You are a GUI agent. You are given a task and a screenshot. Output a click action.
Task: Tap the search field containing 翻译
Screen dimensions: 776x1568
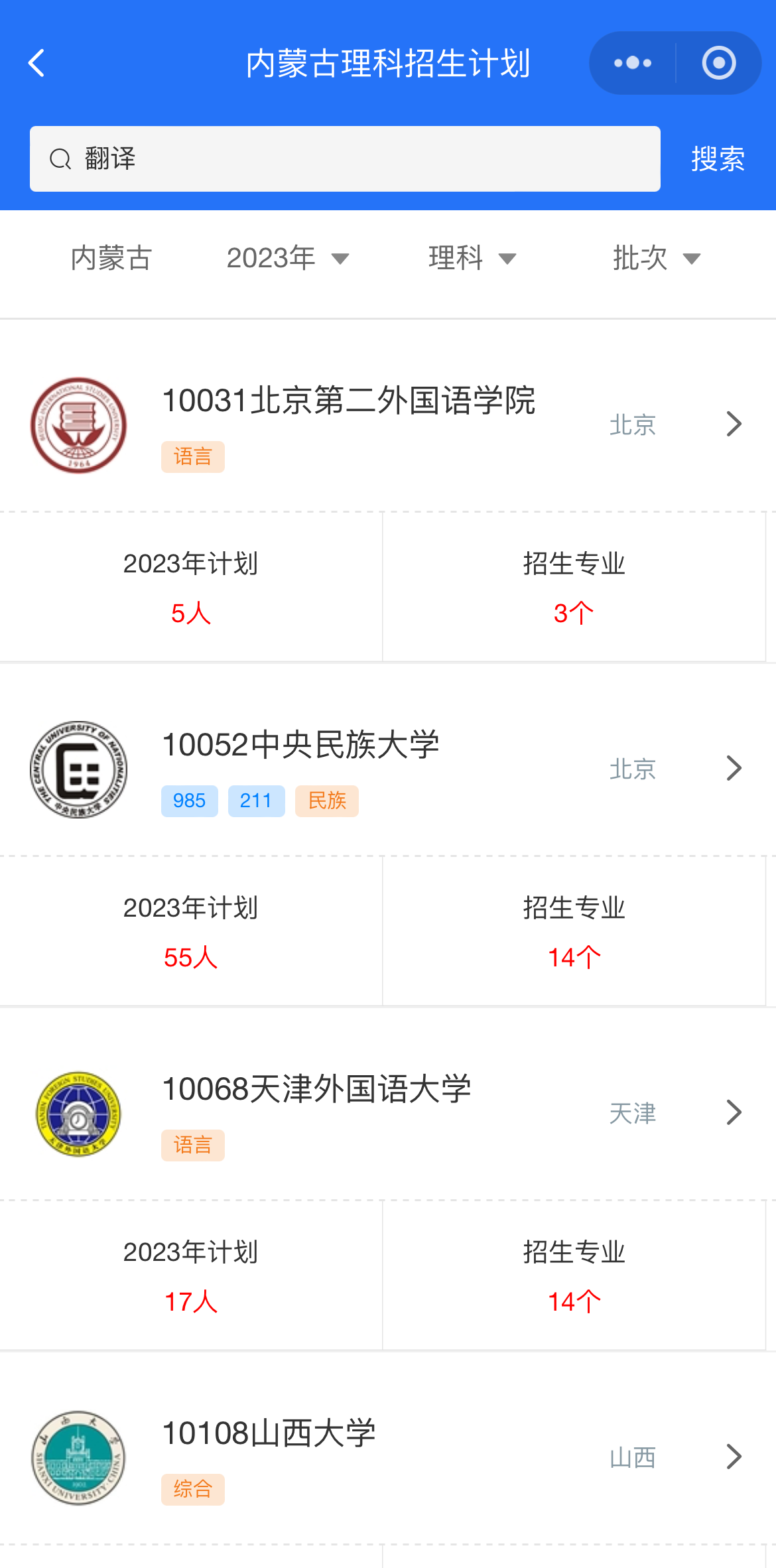click(345, 159)
